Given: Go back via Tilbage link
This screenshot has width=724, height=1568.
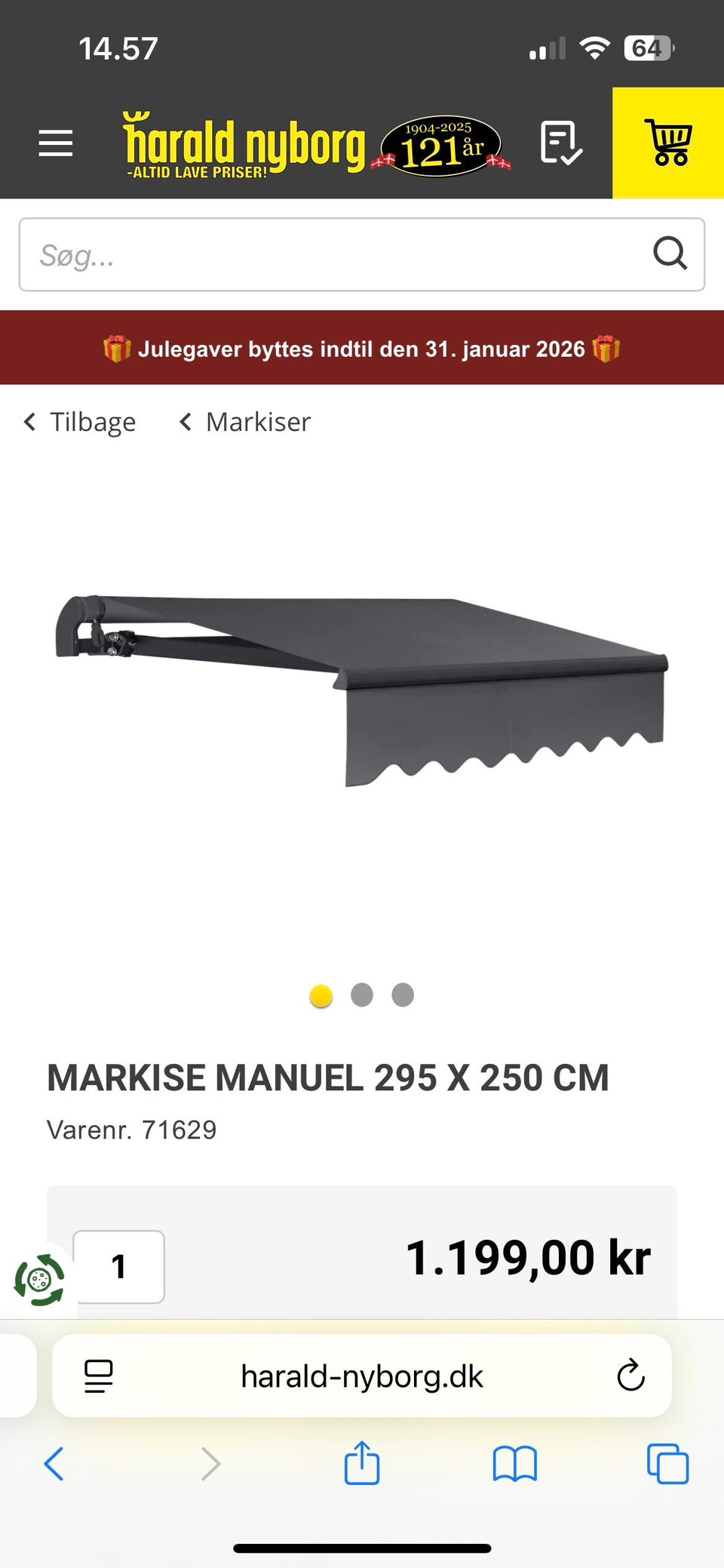Looking at the screenshot, I should [81, 422].
